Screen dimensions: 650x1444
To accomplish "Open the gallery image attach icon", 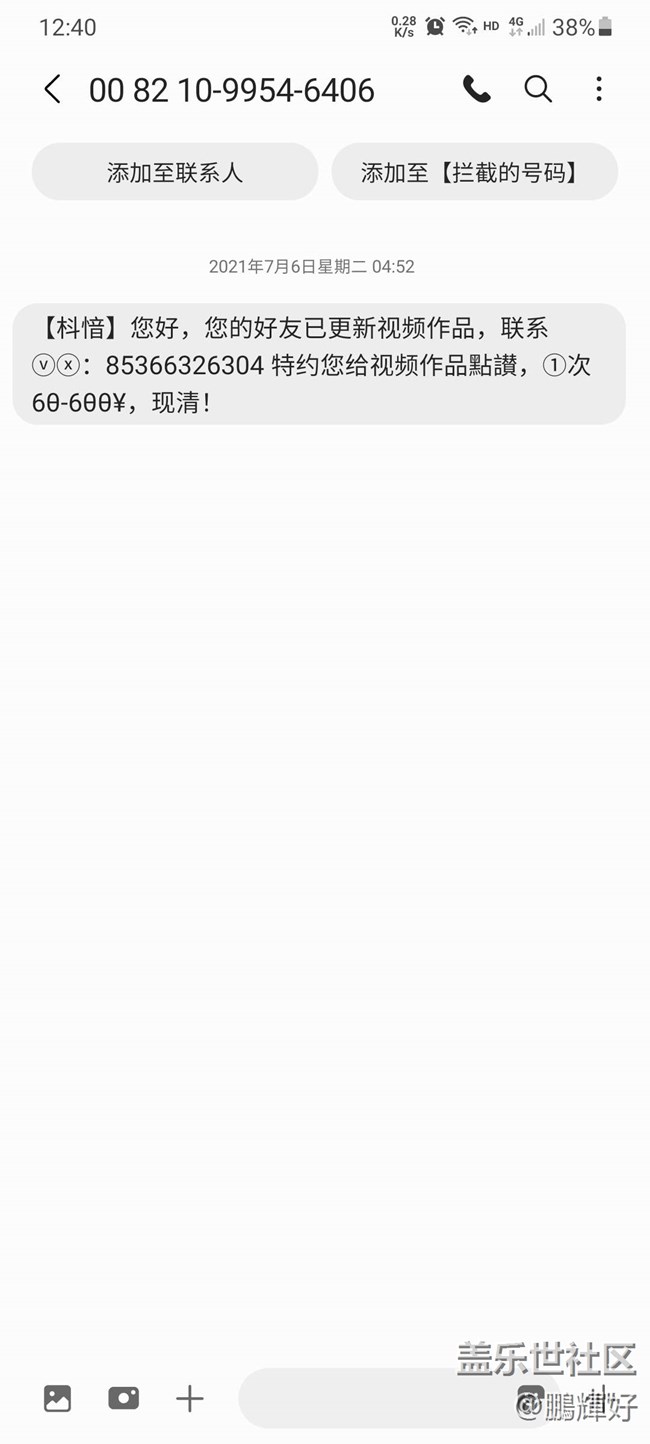I will tap(58, 1398).
